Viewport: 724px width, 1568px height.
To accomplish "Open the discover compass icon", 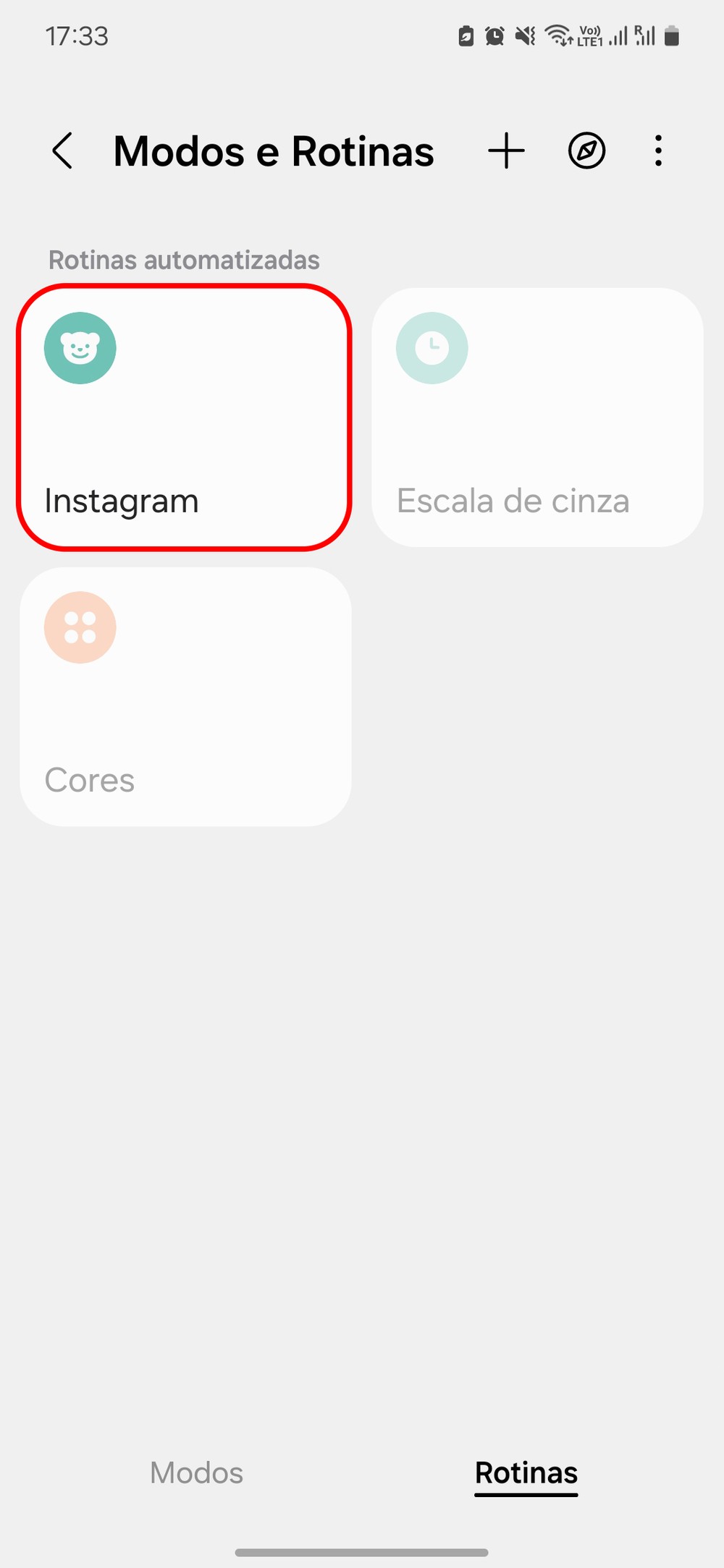I will (586, 151).
